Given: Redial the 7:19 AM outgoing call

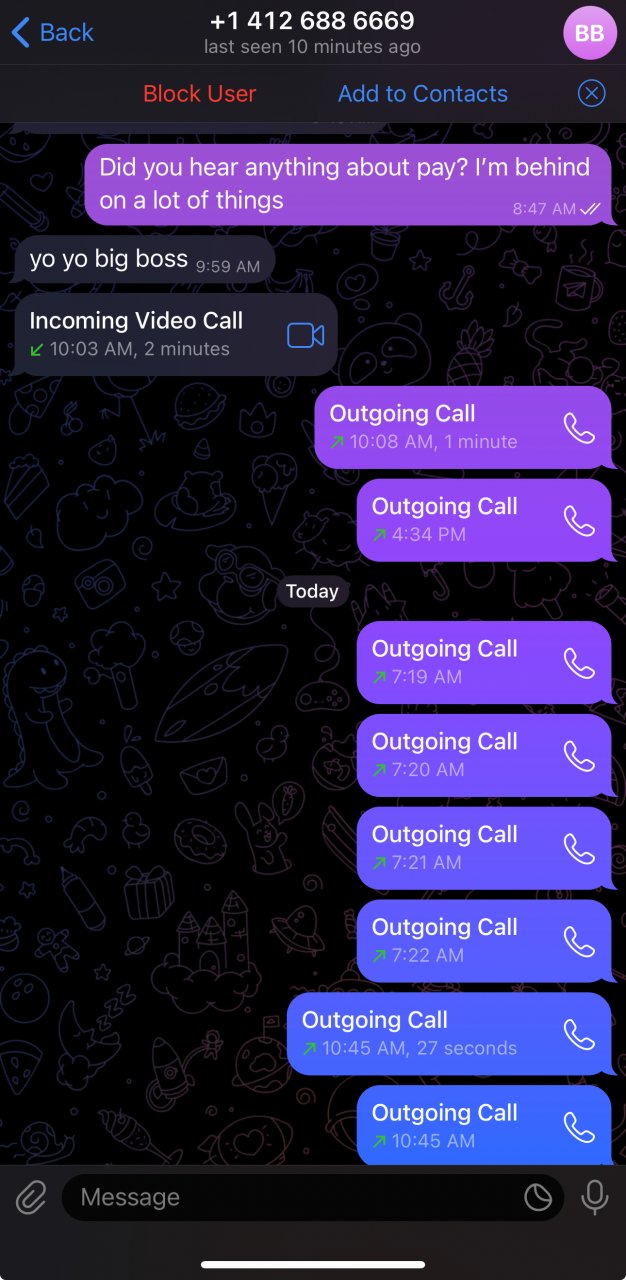Looking at the screenshot, I should 579,663.
